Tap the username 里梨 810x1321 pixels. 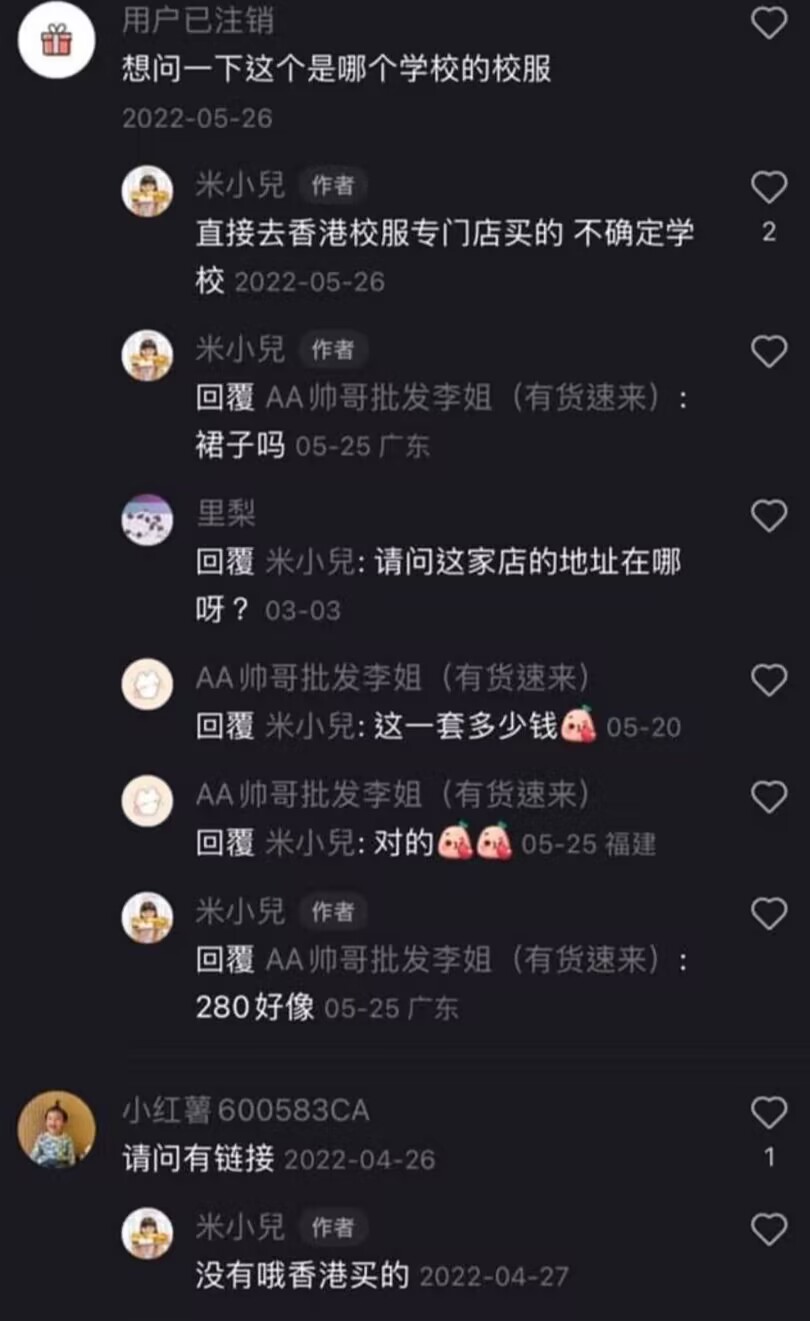click(x=226, y=514)
